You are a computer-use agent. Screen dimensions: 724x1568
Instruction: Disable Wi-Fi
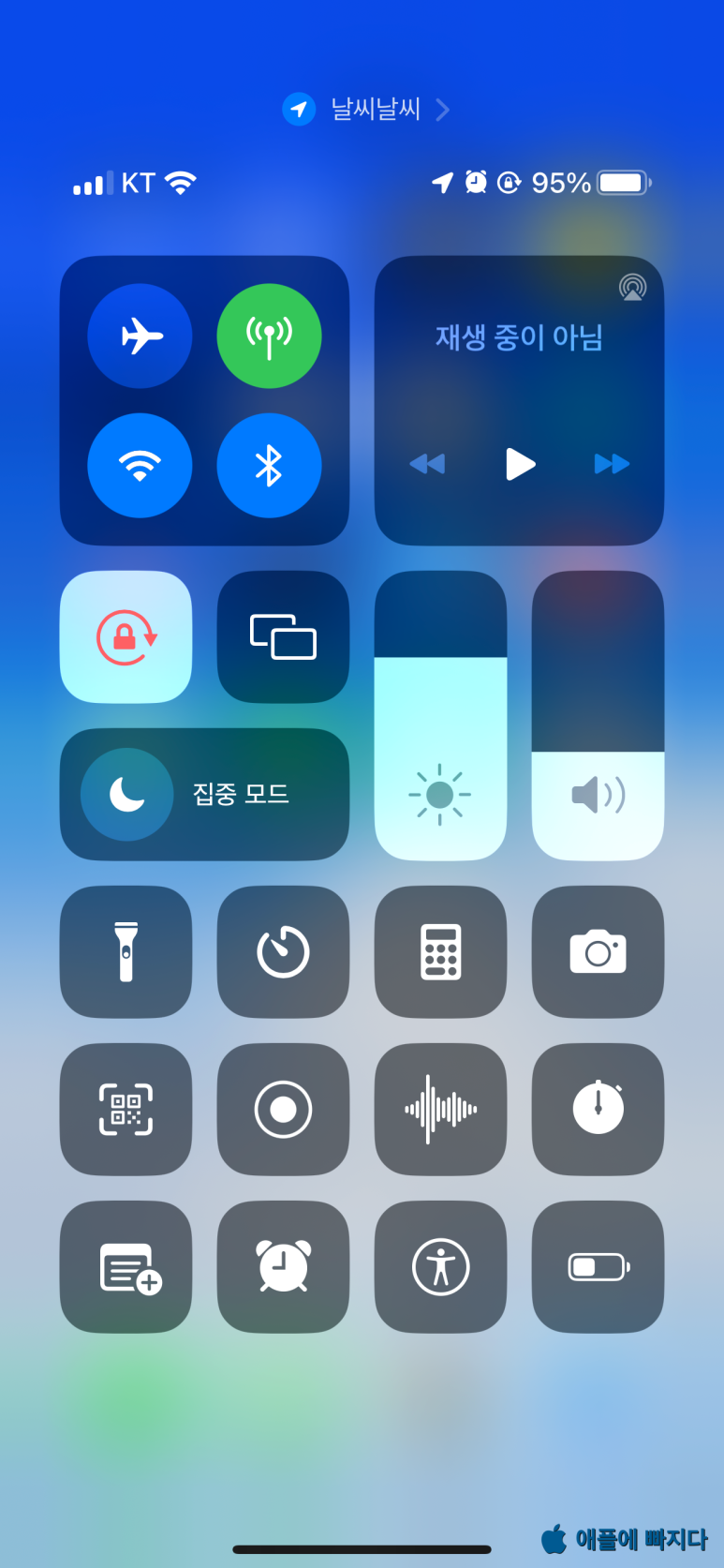coord(140,465)
